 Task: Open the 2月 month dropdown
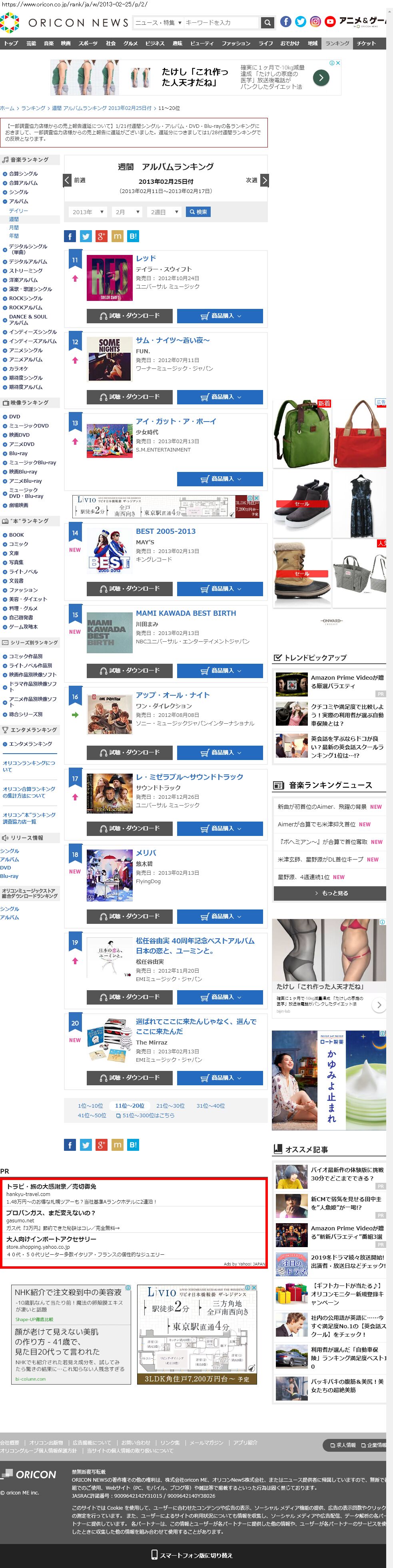(128, 212)
